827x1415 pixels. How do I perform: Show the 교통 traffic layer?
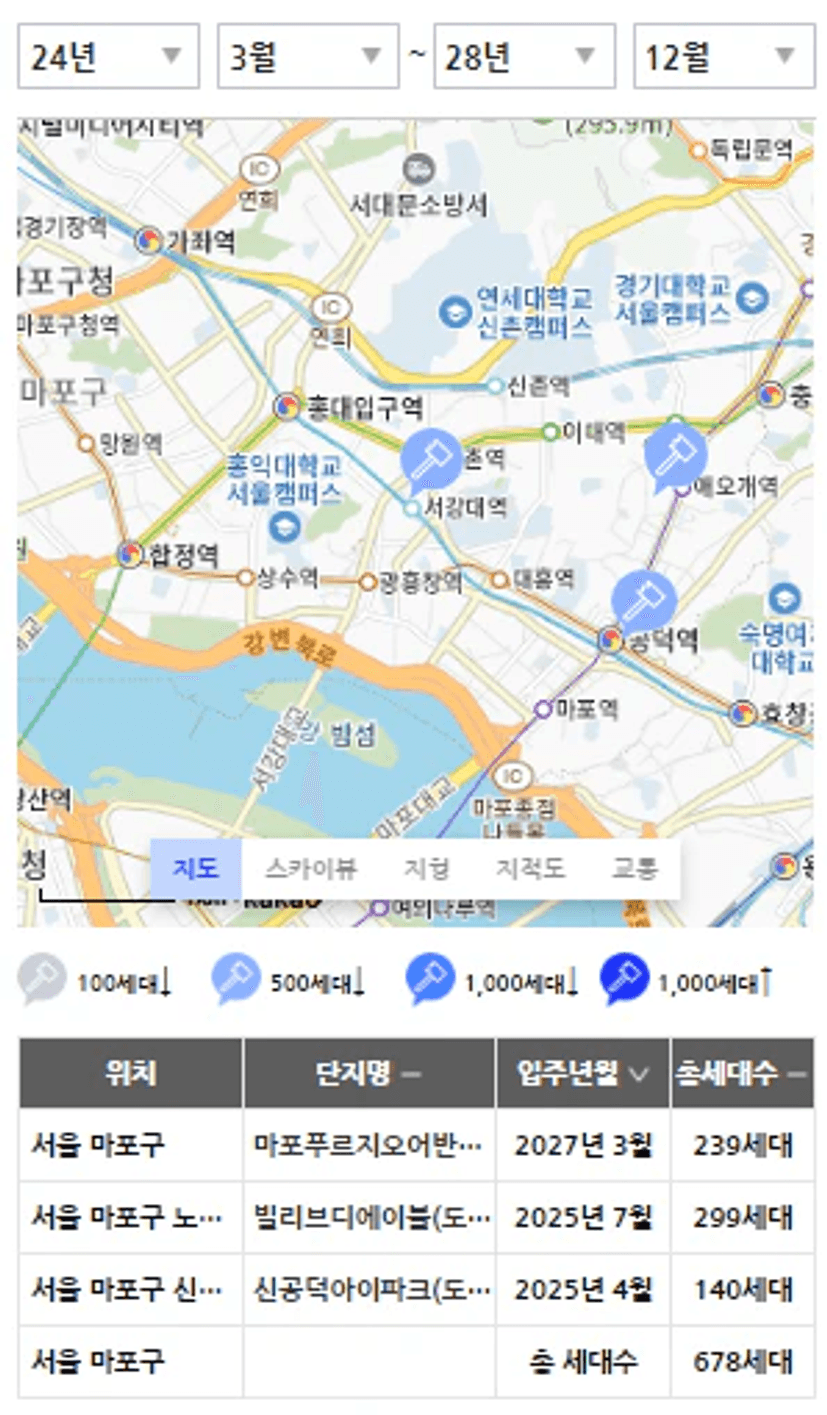635,869
